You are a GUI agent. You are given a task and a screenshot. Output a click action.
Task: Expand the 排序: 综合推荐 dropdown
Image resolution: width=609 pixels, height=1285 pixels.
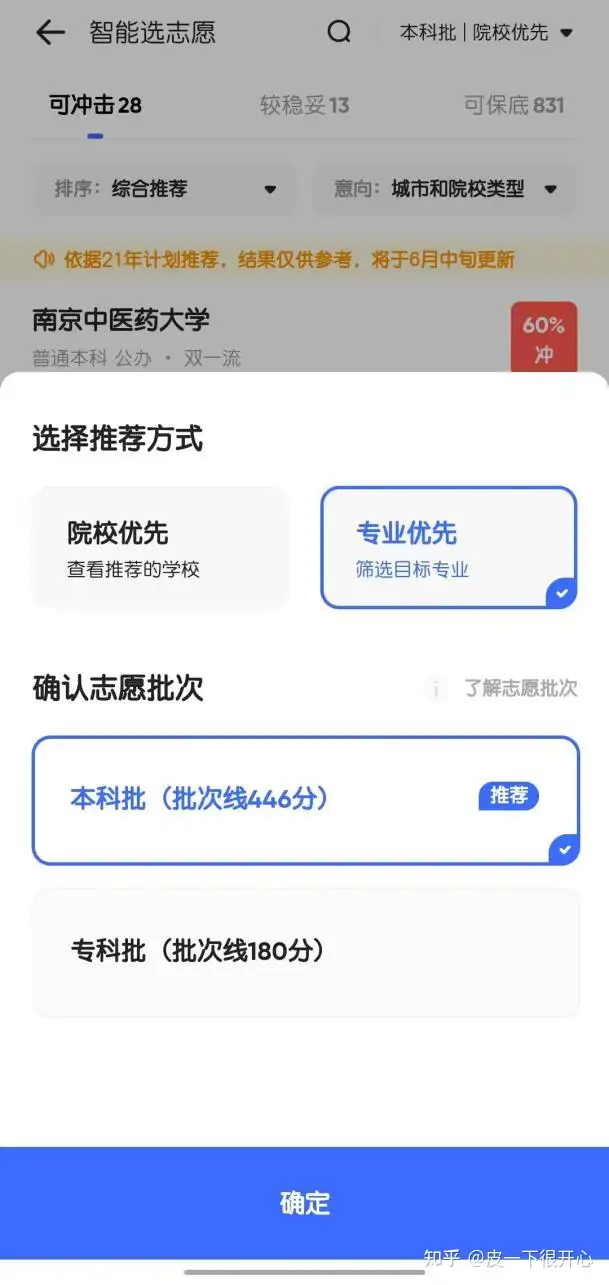(x=165, y=189)
